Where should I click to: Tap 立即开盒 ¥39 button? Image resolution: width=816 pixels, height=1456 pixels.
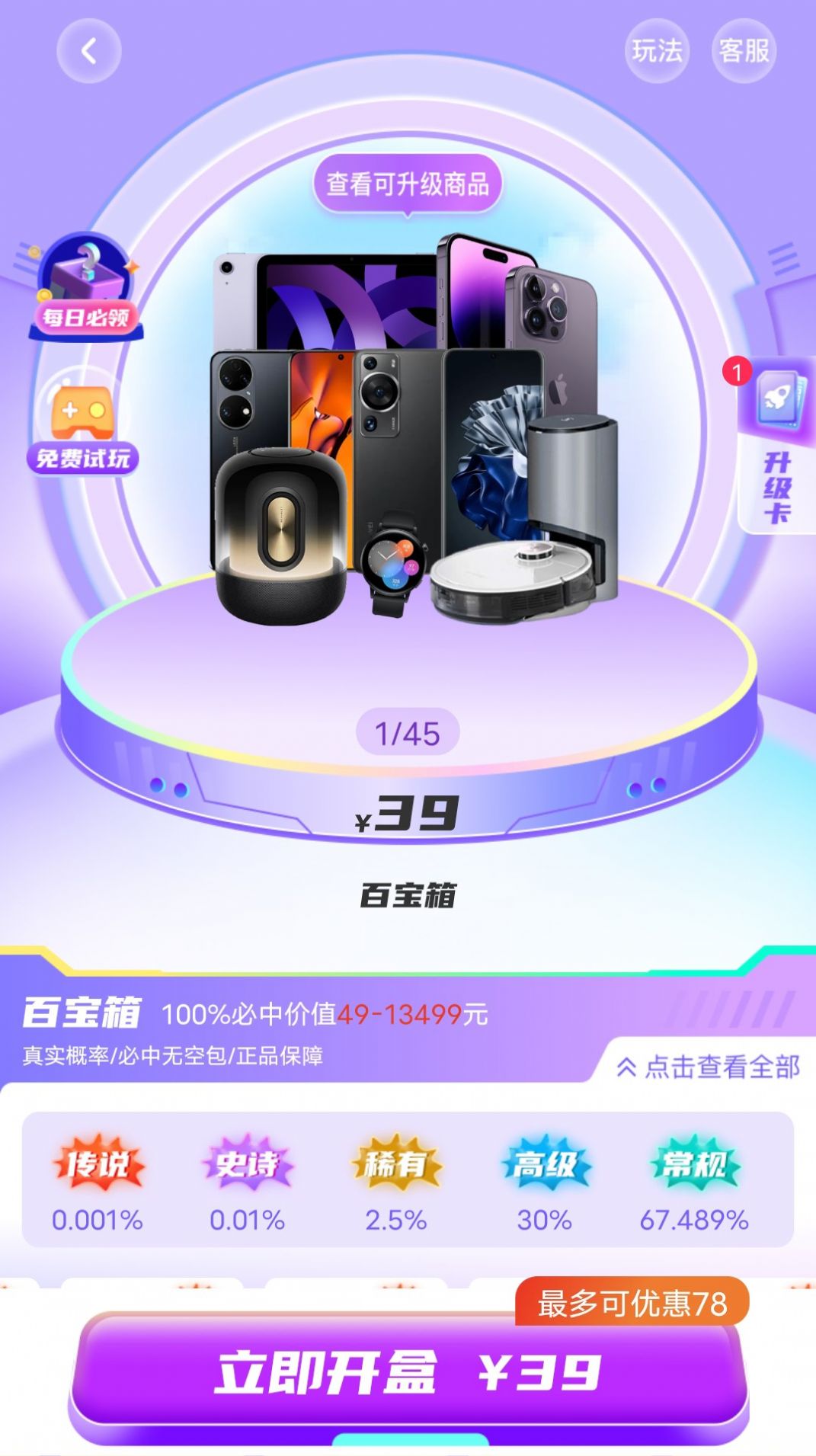408,1374
